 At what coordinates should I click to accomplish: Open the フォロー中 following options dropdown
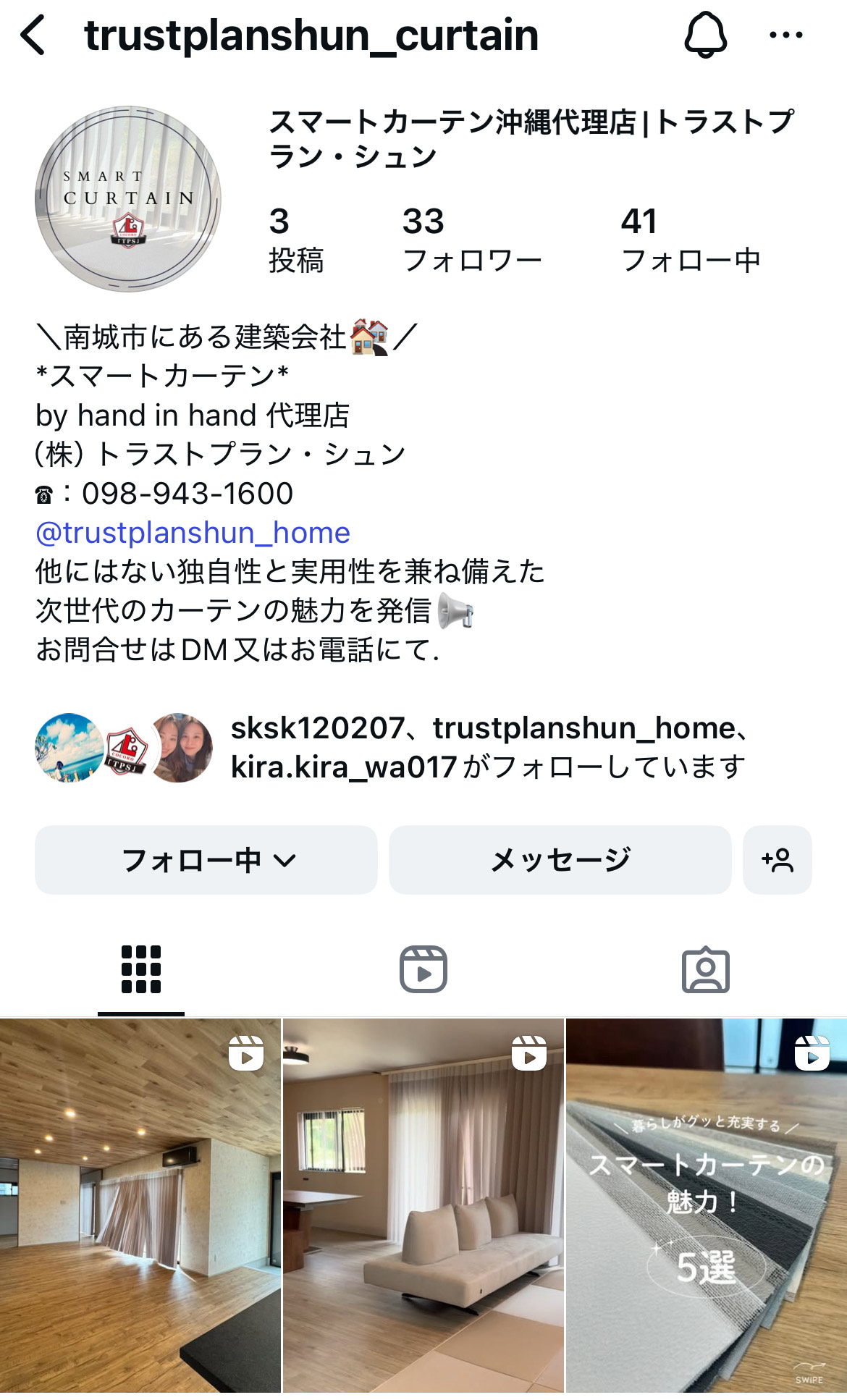tap(206, 860)
